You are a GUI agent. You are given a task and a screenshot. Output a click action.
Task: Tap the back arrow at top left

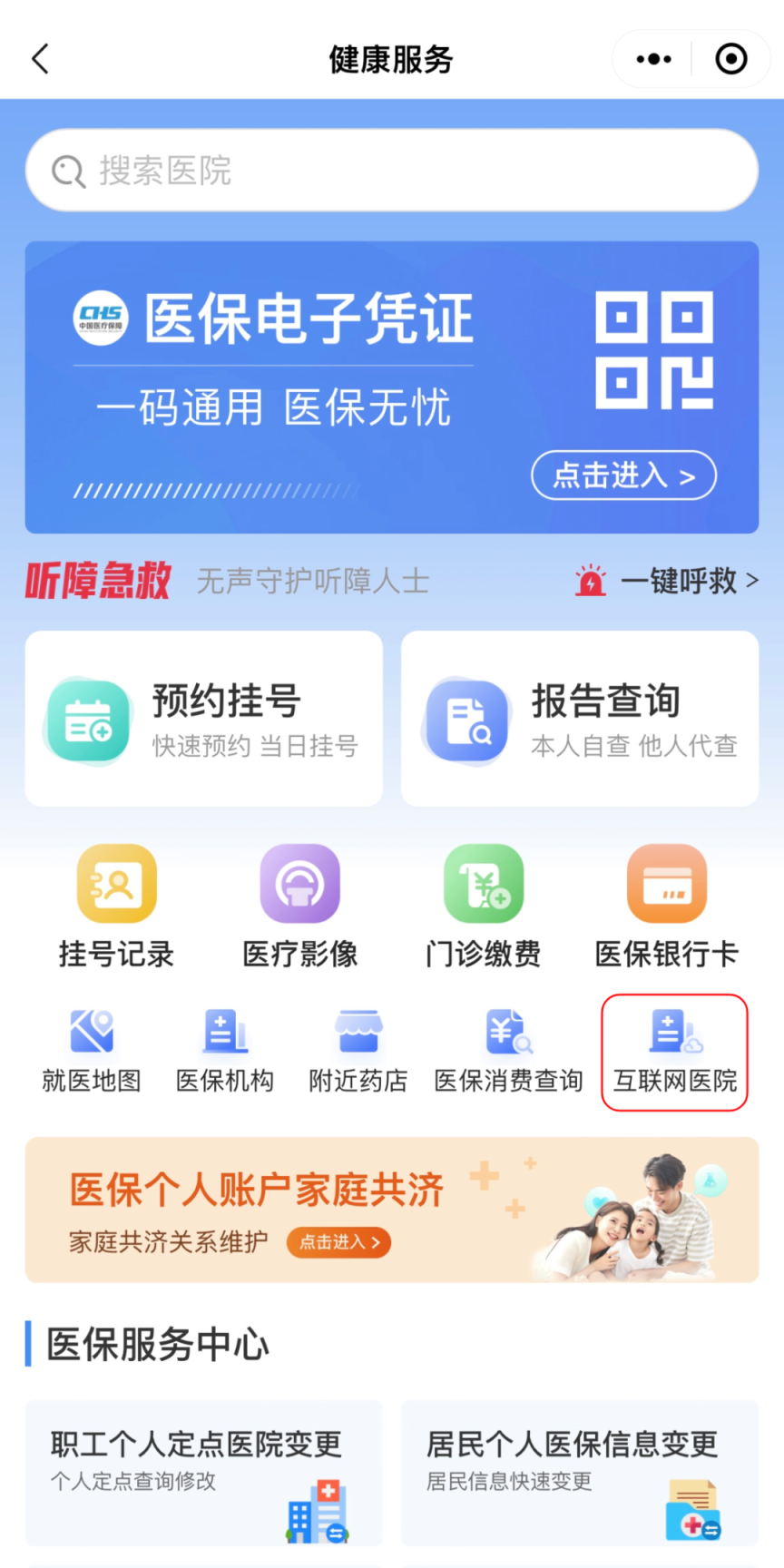coord(39,58)
